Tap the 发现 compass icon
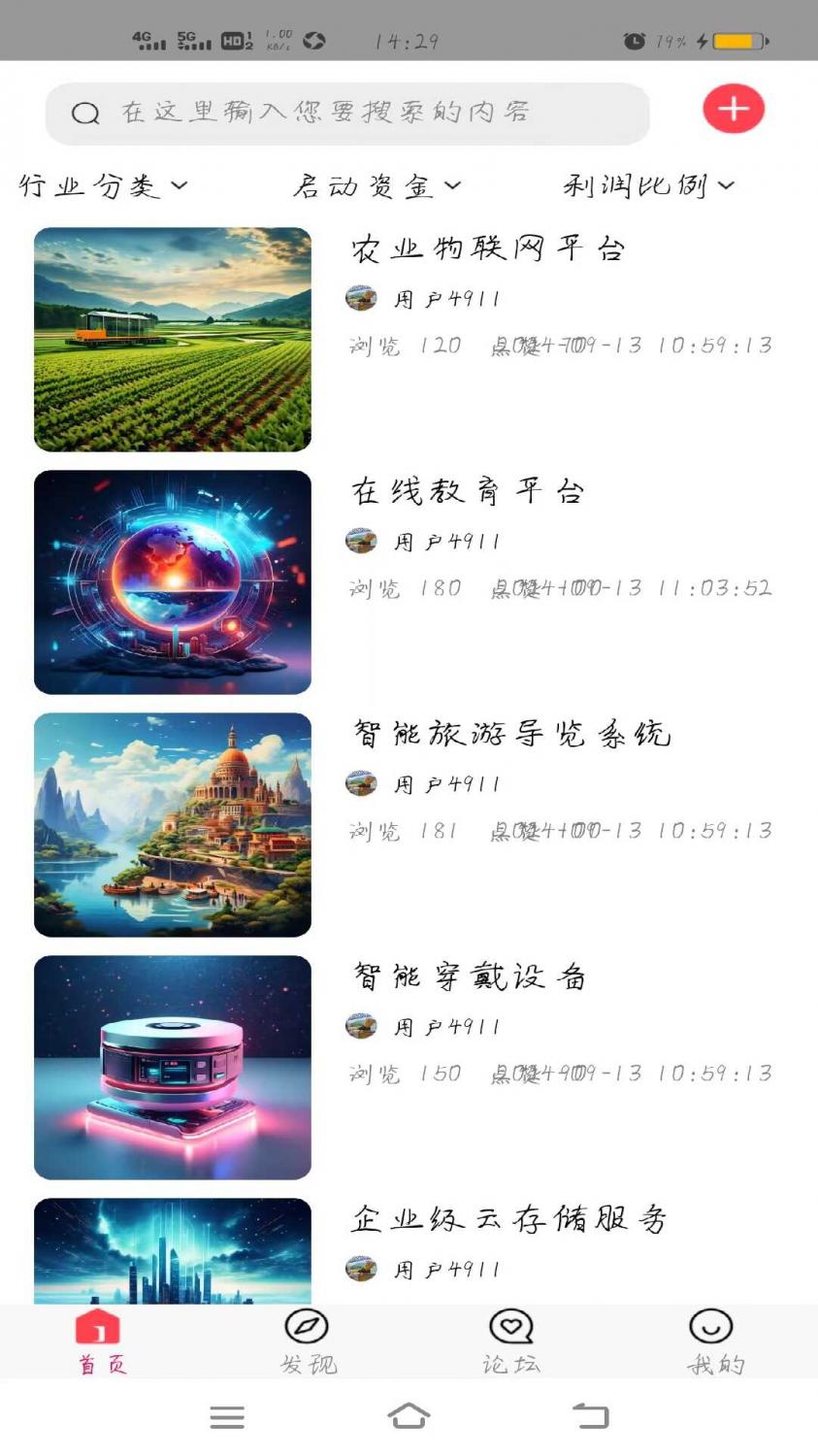Screen dimensions: 818x1456 click(x=307, y=1328)
